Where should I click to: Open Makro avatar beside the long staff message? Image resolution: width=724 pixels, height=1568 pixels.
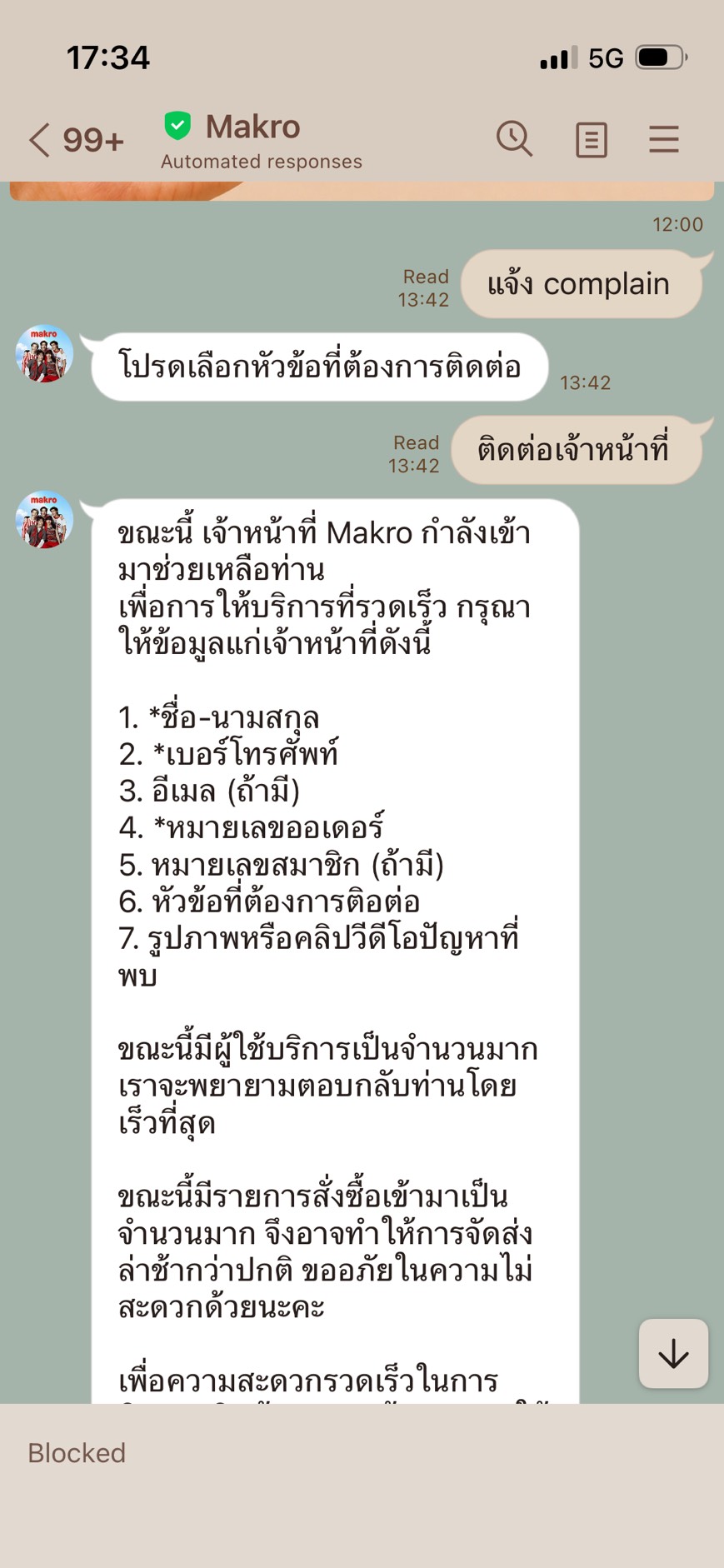click(44, 519)
